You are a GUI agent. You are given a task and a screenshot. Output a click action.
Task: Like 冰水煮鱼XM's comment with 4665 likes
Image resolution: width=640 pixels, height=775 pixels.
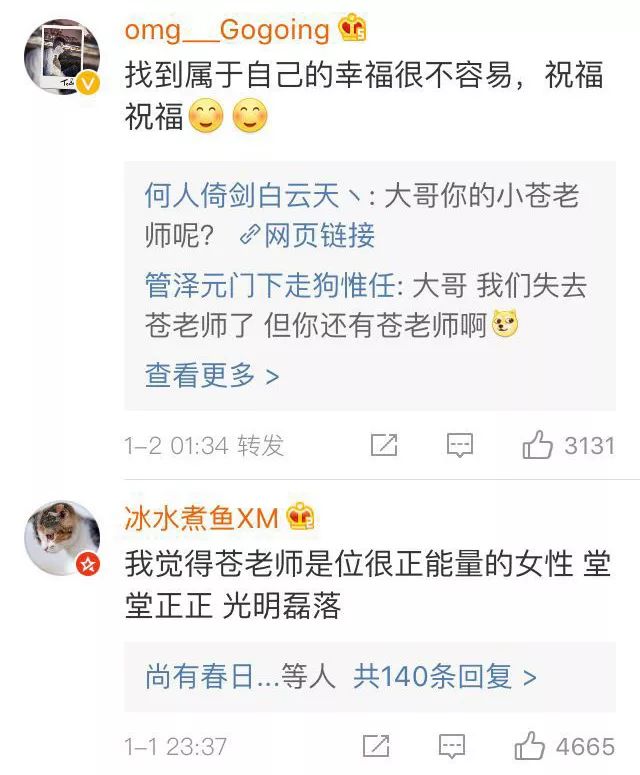click(x=530, y=746)
